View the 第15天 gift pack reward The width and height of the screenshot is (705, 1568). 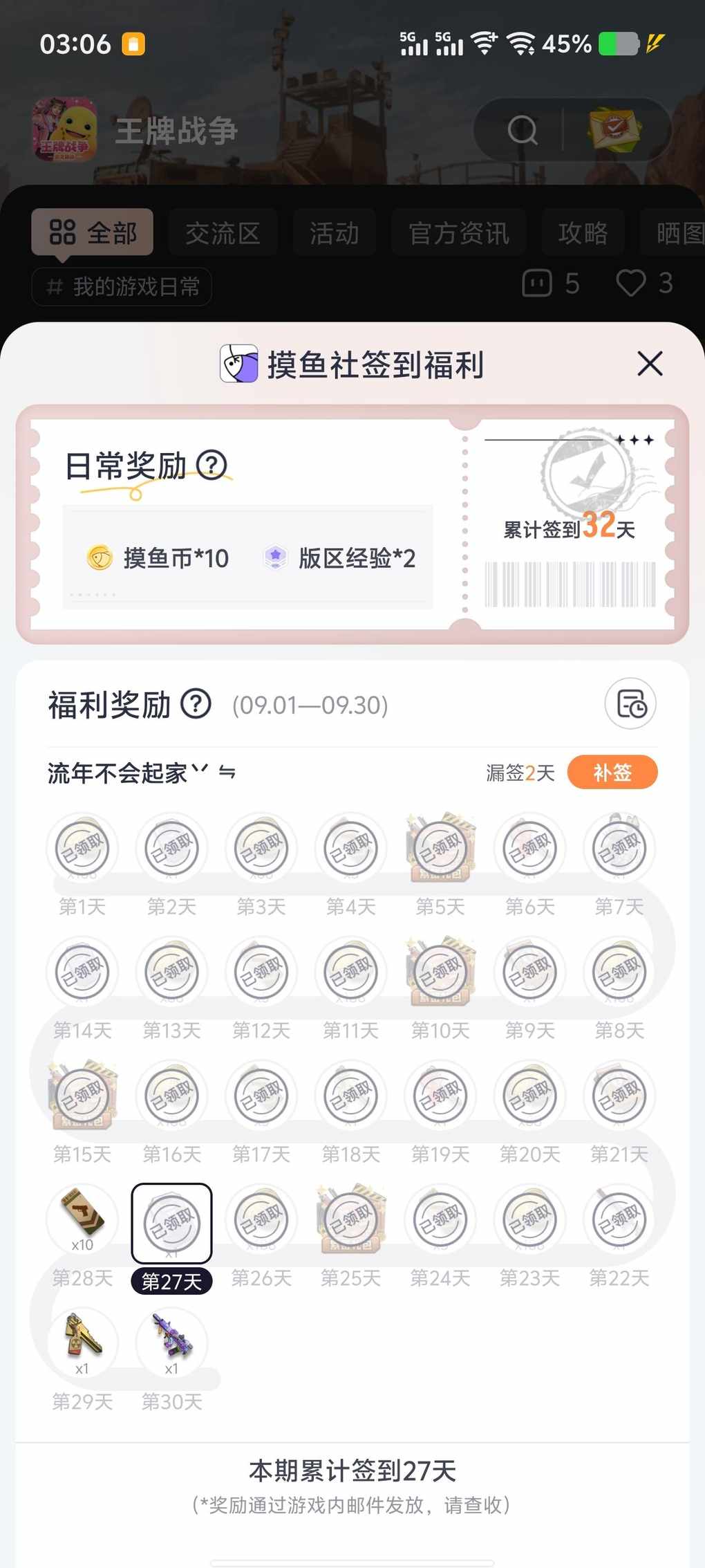(x=82, y=1096)
